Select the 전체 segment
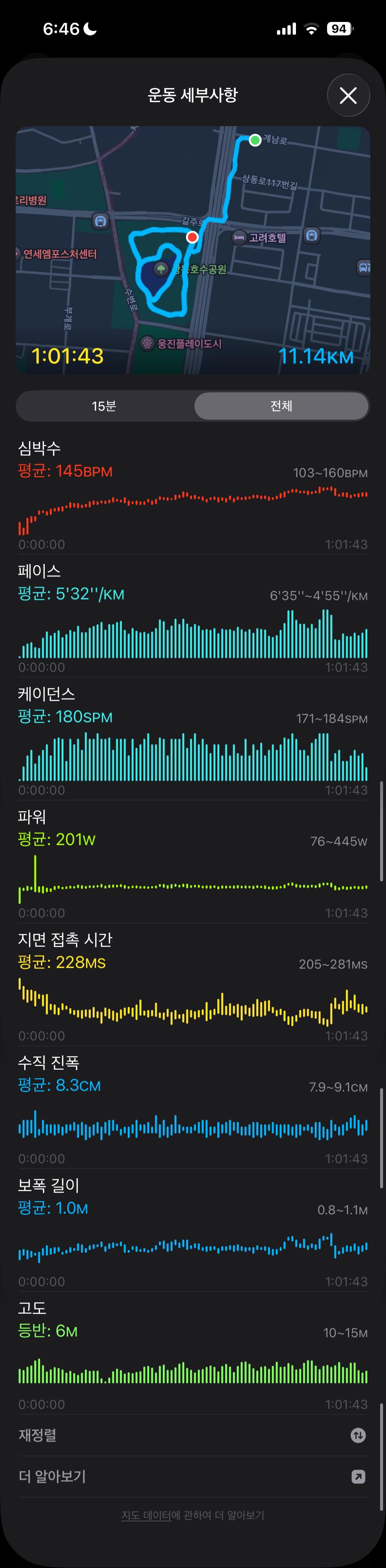The height and width of the screenshot is (1568, 386). pyautogui.click(x=282, y=406)
